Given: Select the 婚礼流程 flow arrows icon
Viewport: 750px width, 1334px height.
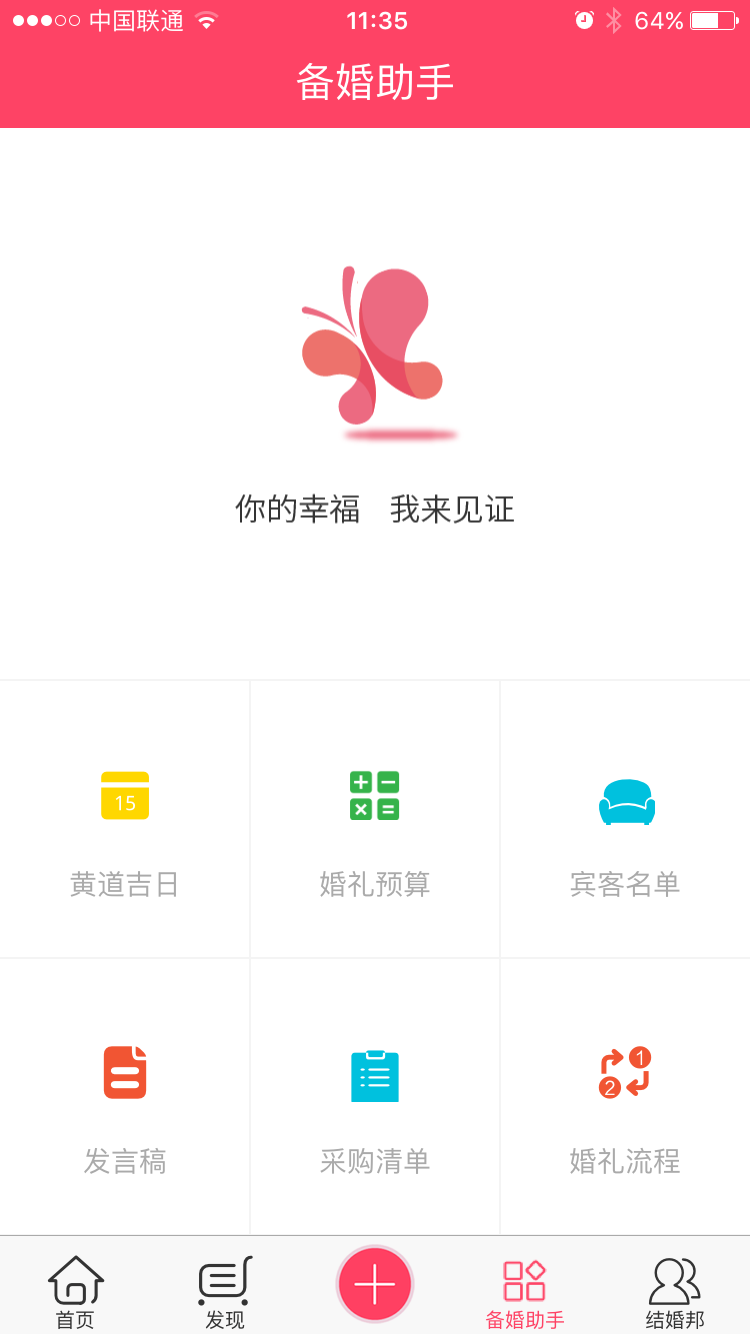Looking at the screenshot, I should point(624,1073).
